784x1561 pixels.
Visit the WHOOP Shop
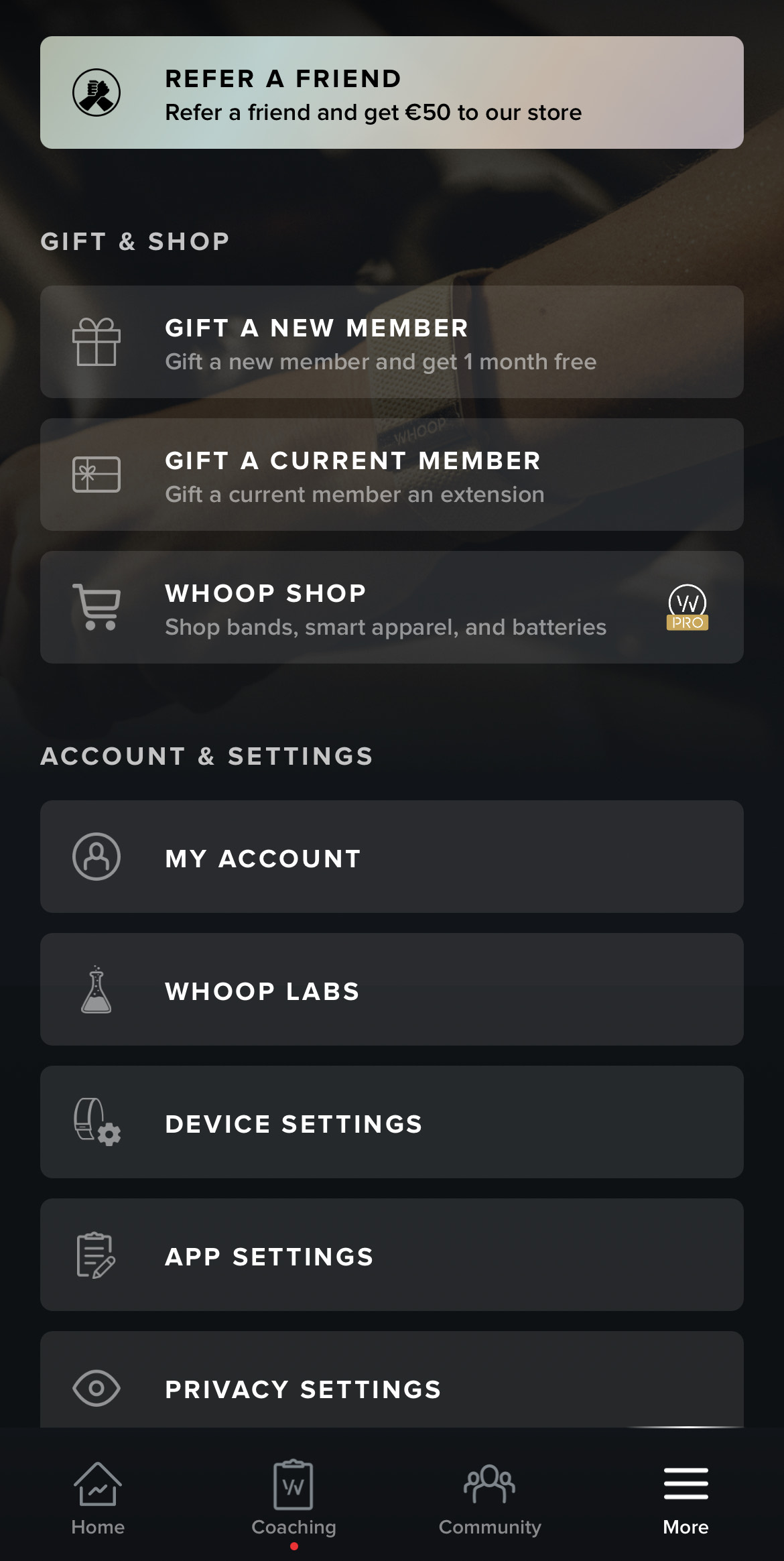point(391,607)
